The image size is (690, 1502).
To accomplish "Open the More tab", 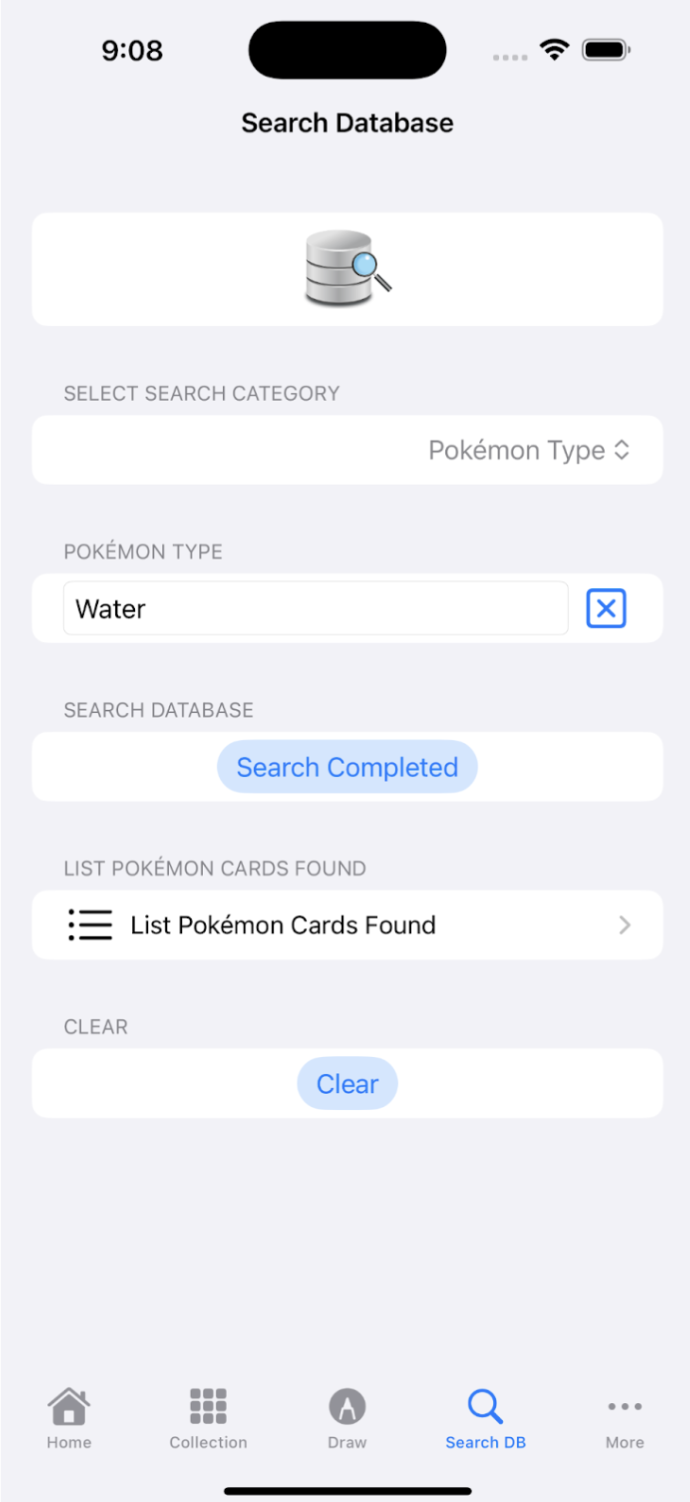I will (x=625, y=1418).
